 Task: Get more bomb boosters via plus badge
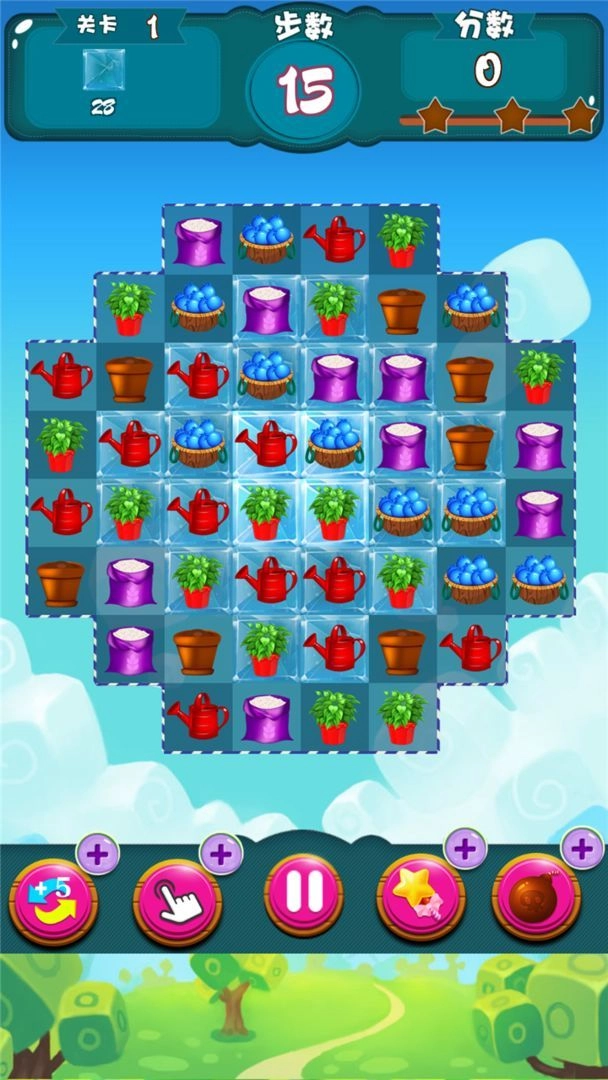pos(582,849)
